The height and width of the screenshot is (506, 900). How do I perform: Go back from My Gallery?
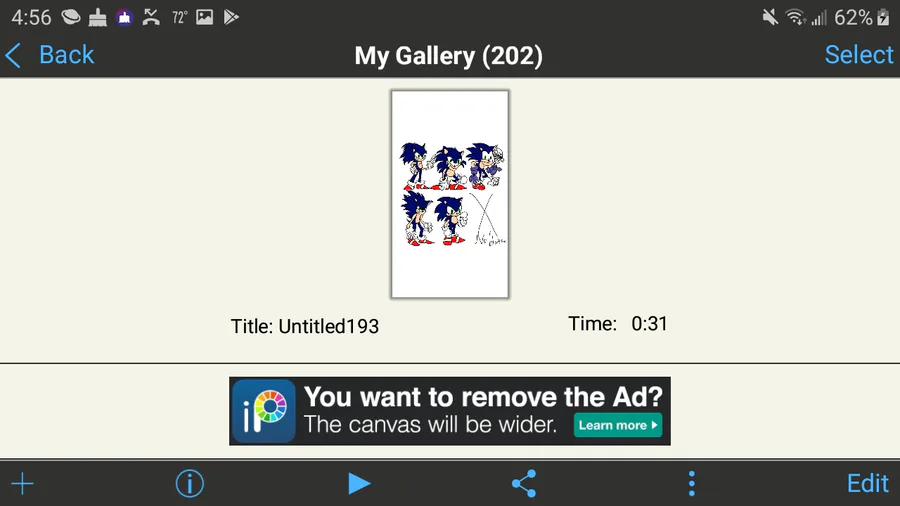point(50,55)
